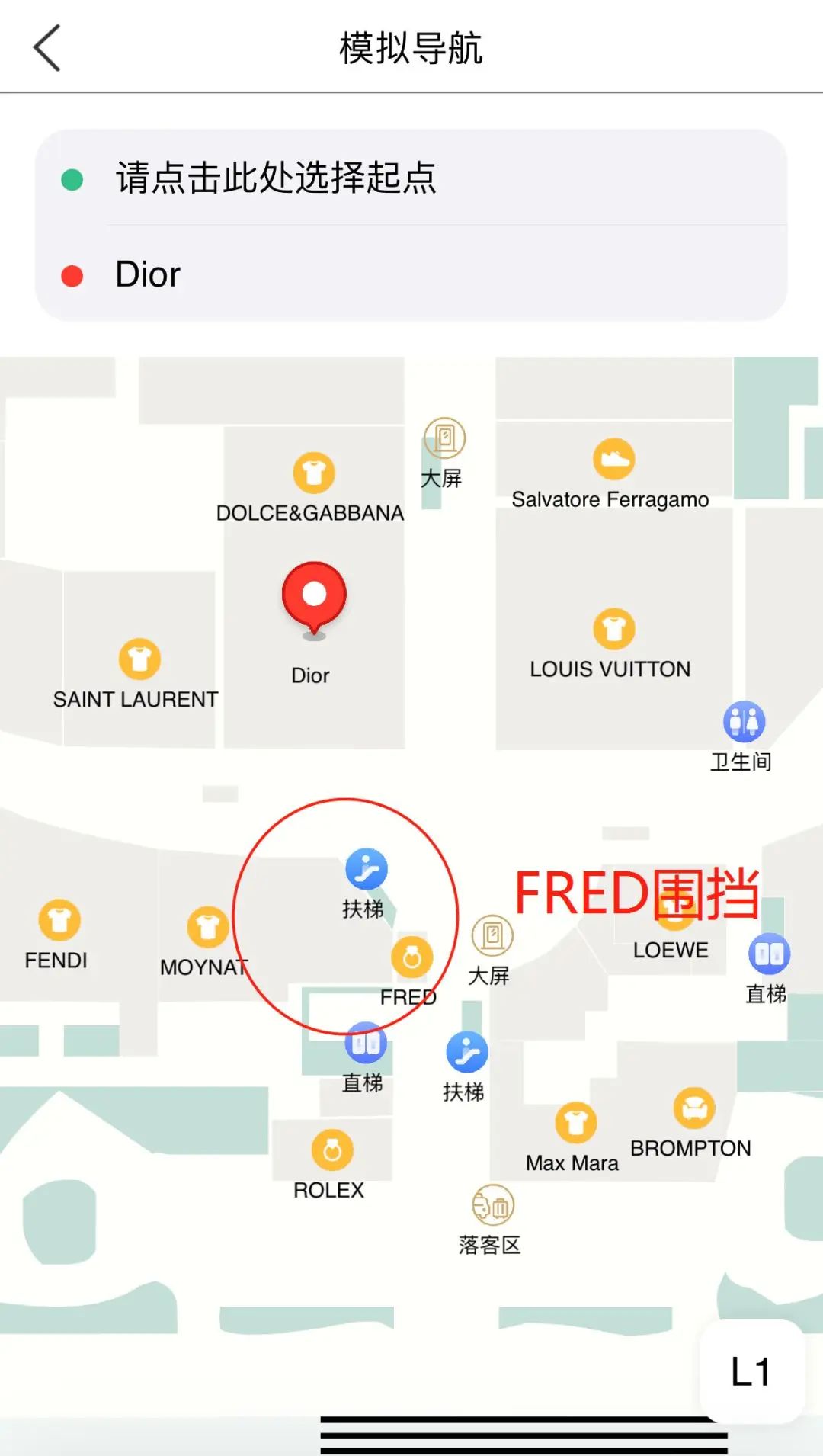This screenshot has width=823, height=1456.
Task: Tap the 直梯 elevator marker near LOEWE
Action: 769,954
